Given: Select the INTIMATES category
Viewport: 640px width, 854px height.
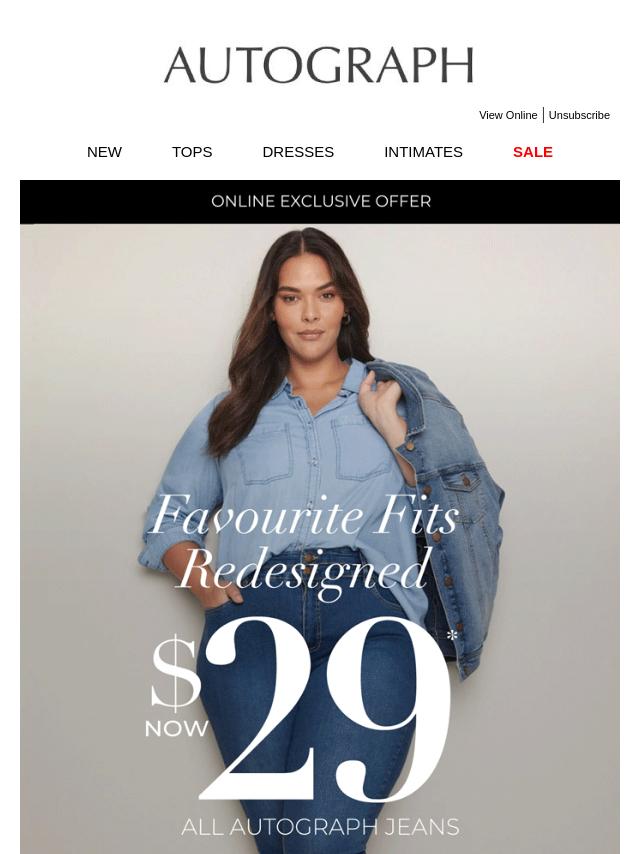Looking at the screenshot, I should [x=423, y=152].
